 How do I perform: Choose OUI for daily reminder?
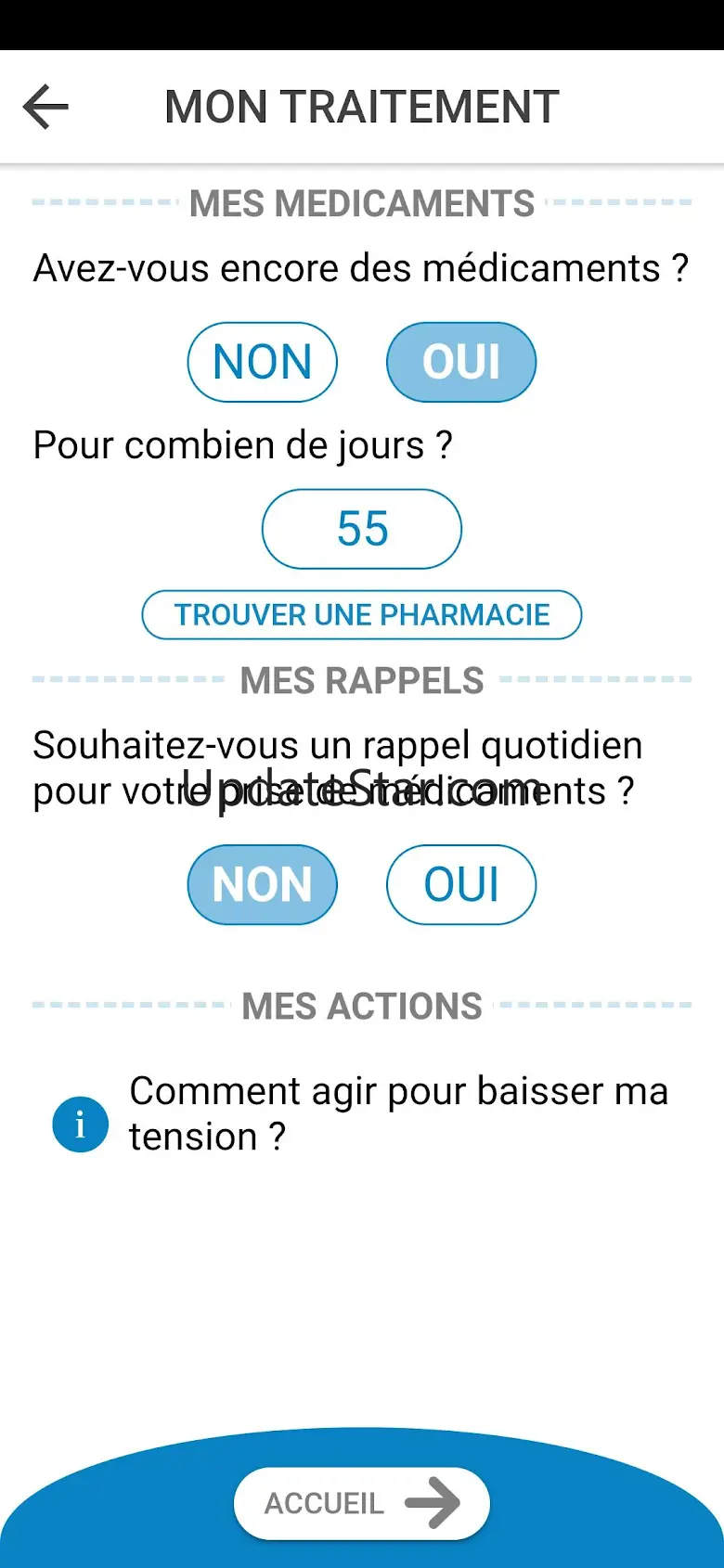pos(461,884)
